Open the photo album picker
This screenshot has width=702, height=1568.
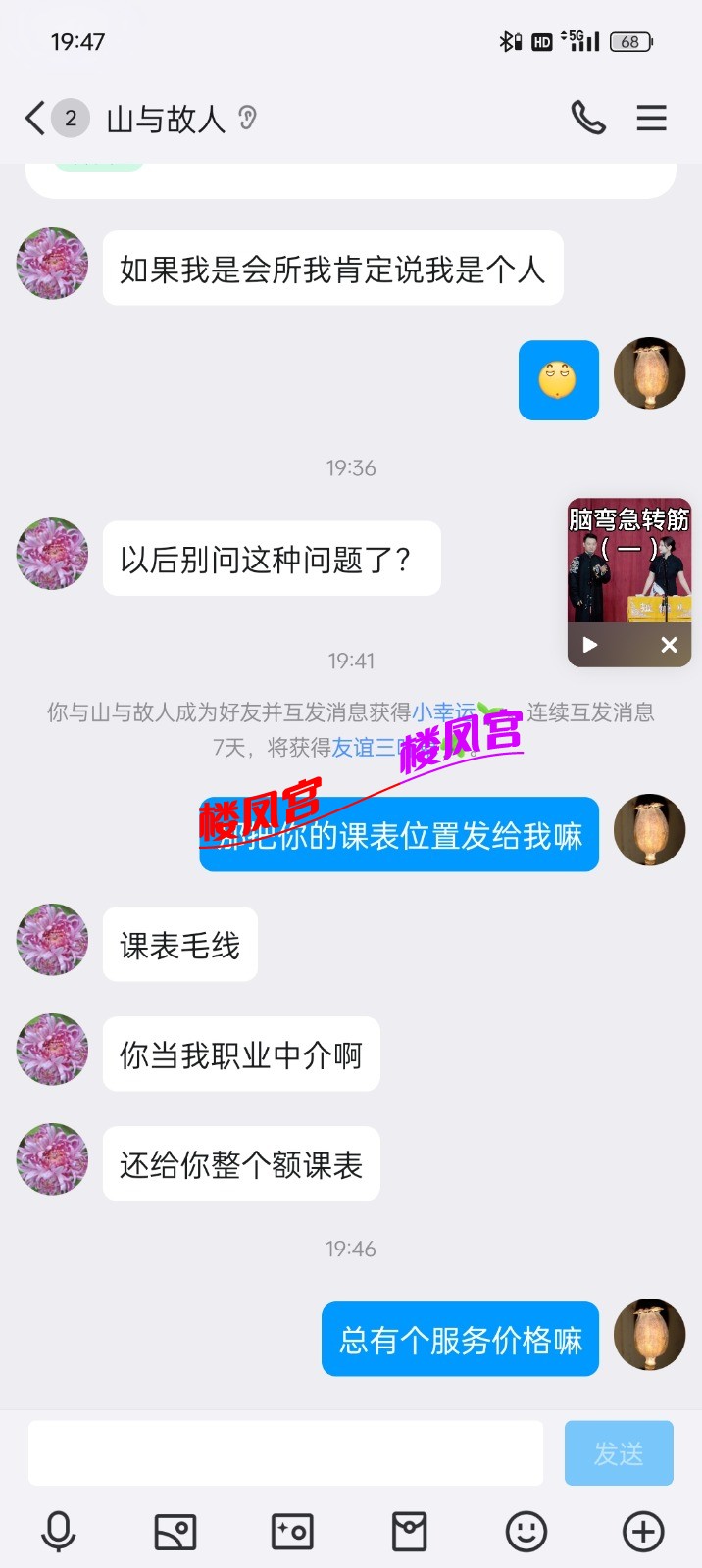click(175, 1532)
